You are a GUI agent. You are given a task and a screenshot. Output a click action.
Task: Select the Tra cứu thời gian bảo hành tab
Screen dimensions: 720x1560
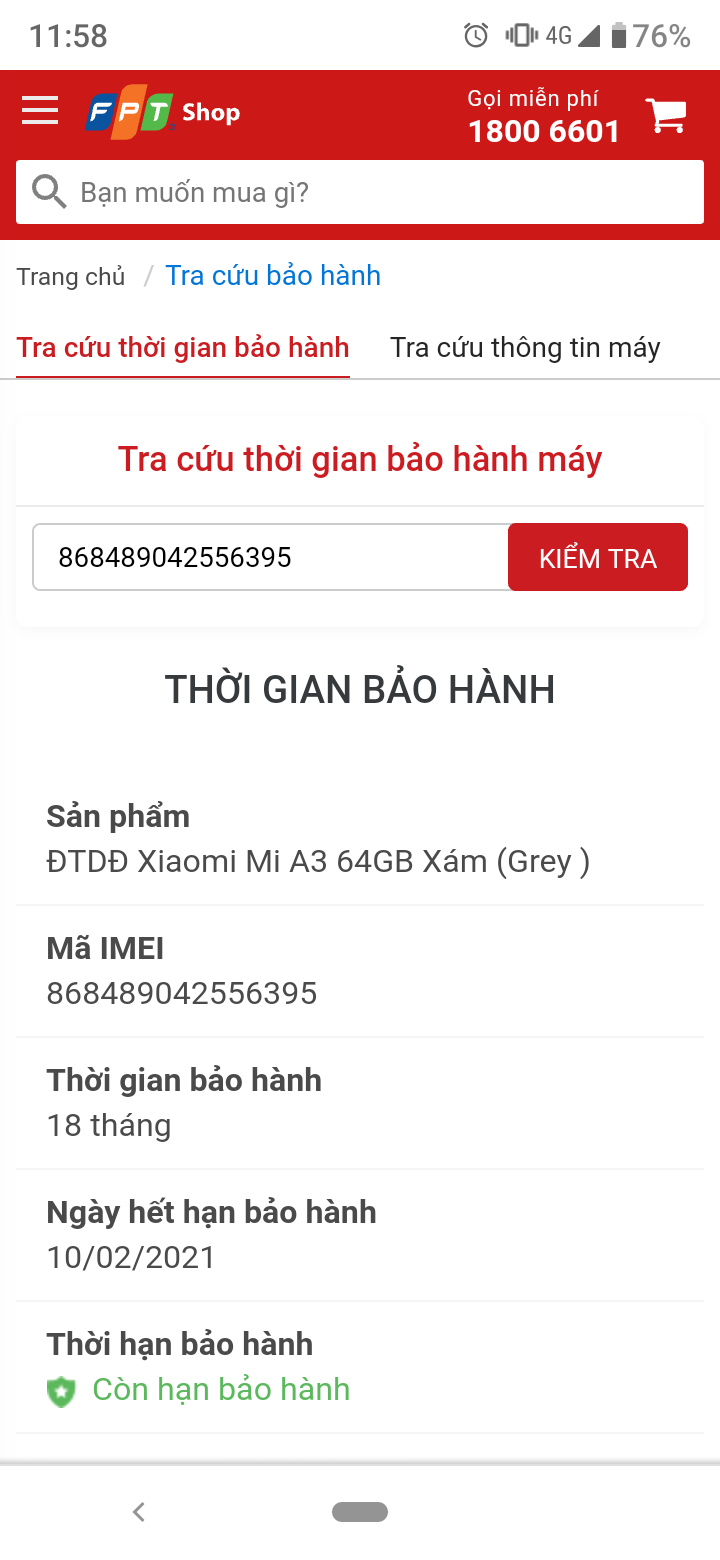(x=183, y=348)
